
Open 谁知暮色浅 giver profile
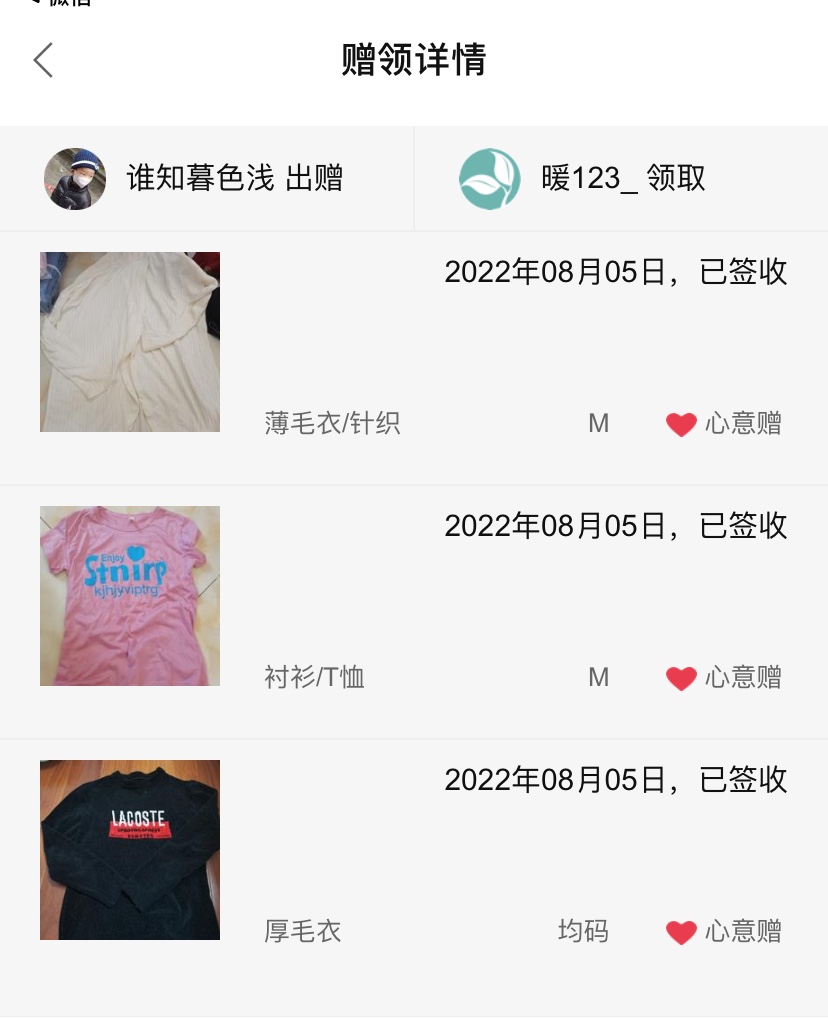pos(75,179)
